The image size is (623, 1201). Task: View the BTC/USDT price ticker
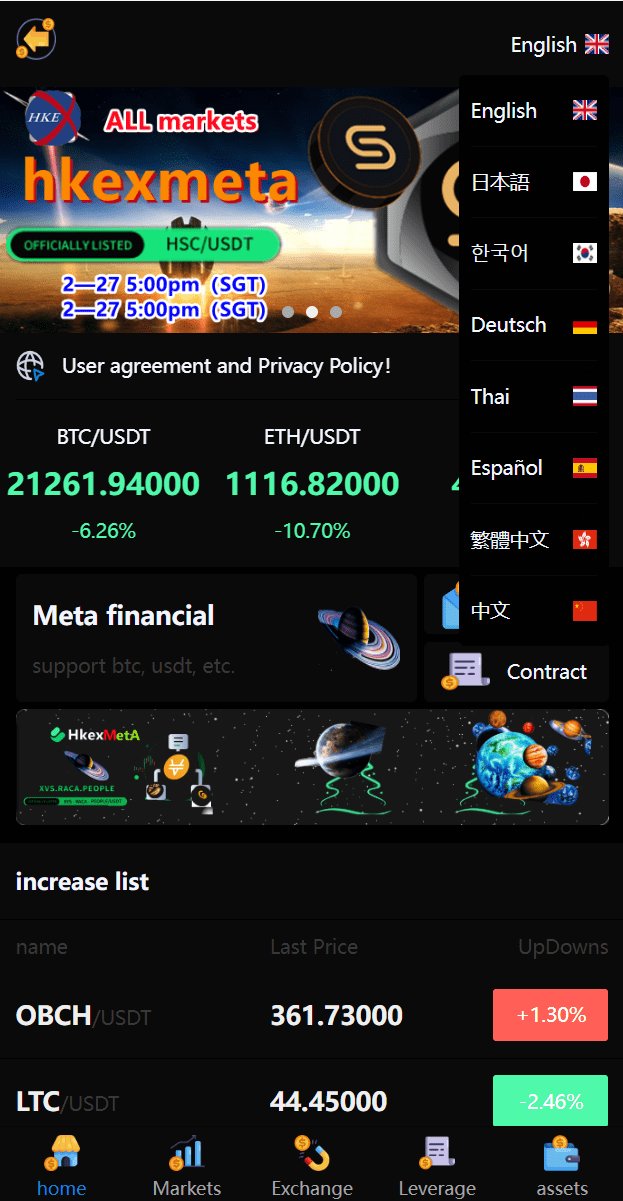click(103, 485)
